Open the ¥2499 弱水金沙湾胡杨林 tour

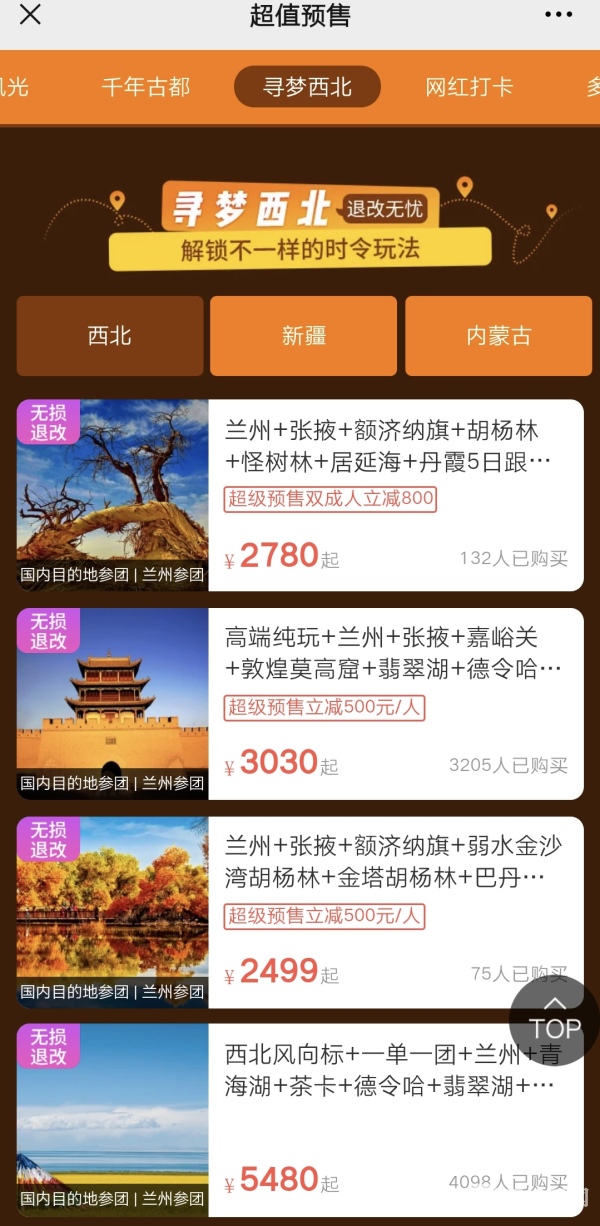pyautogui.click(x=380, y=911)
